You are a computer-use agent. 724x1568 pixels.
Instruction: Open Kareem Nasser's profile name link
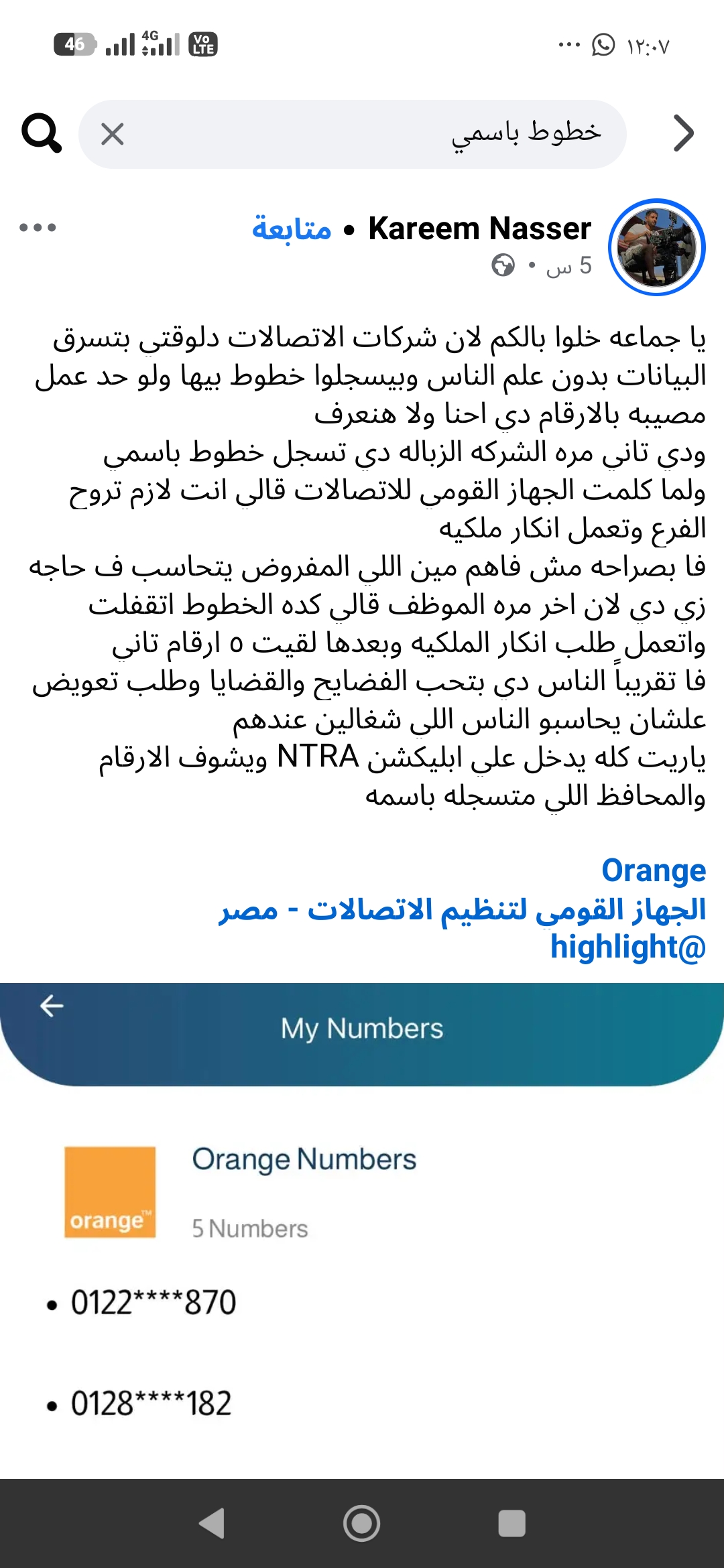pyautogui.click(x=480, y=228)
